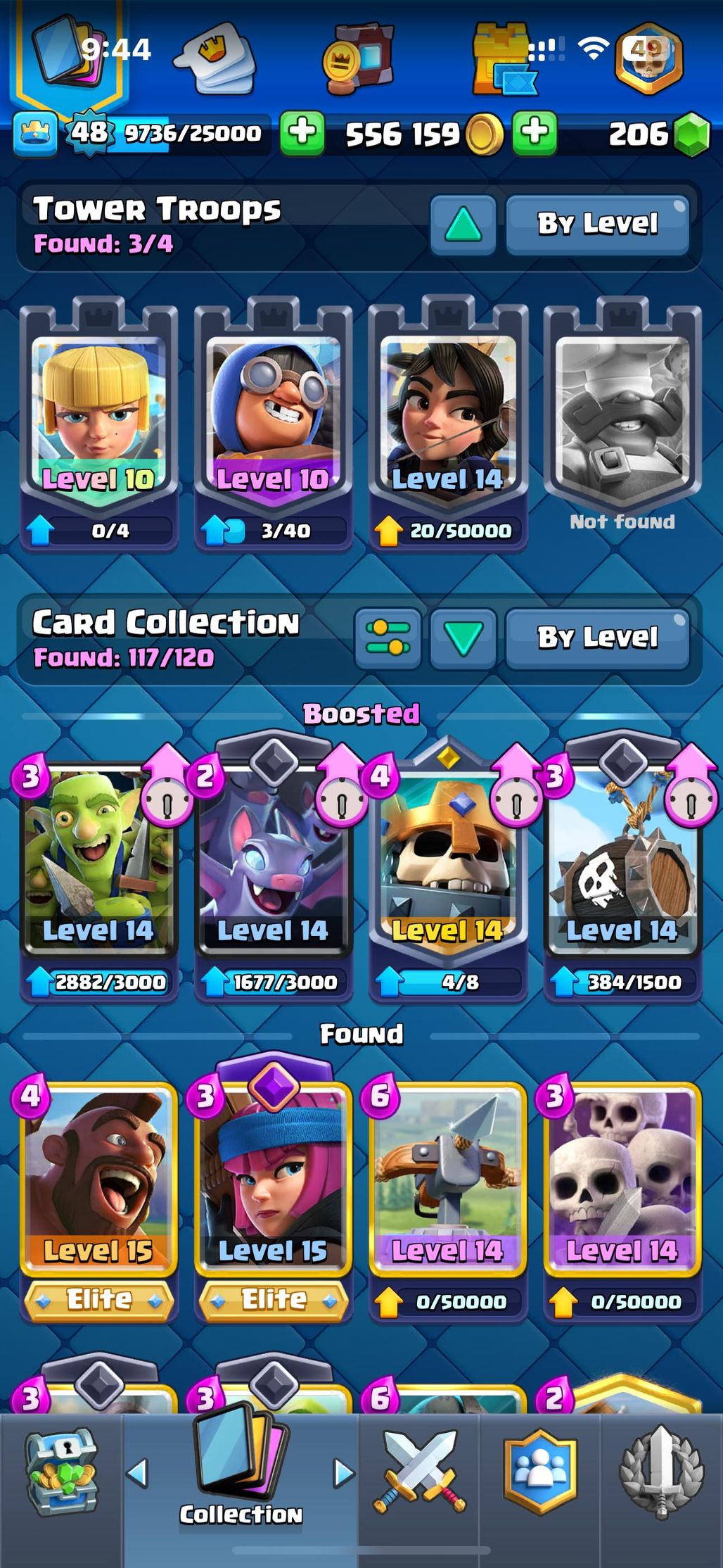Go to the Clan social tab
The width and height of the screenshot is (723, 1568).
(540, 1471)
